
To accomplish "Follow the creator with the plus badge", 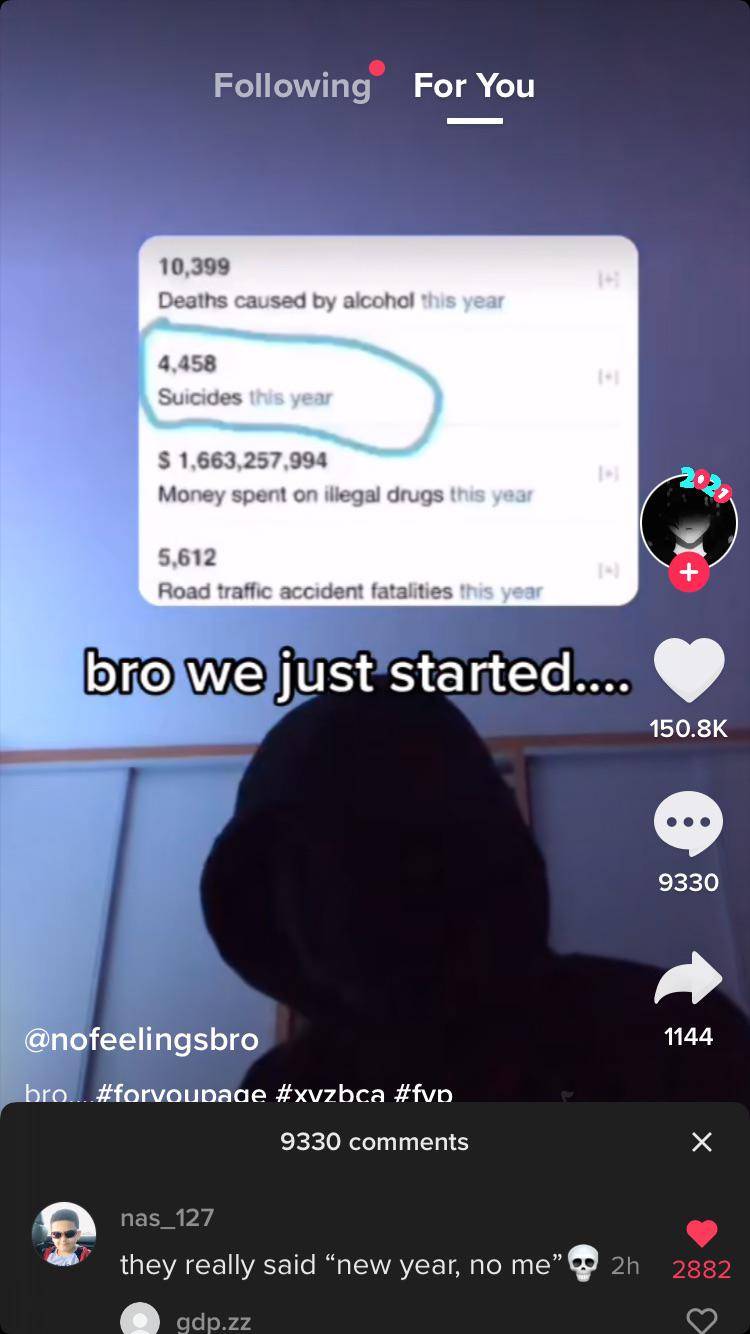I will pyautogui.click(x=688, y=572).
